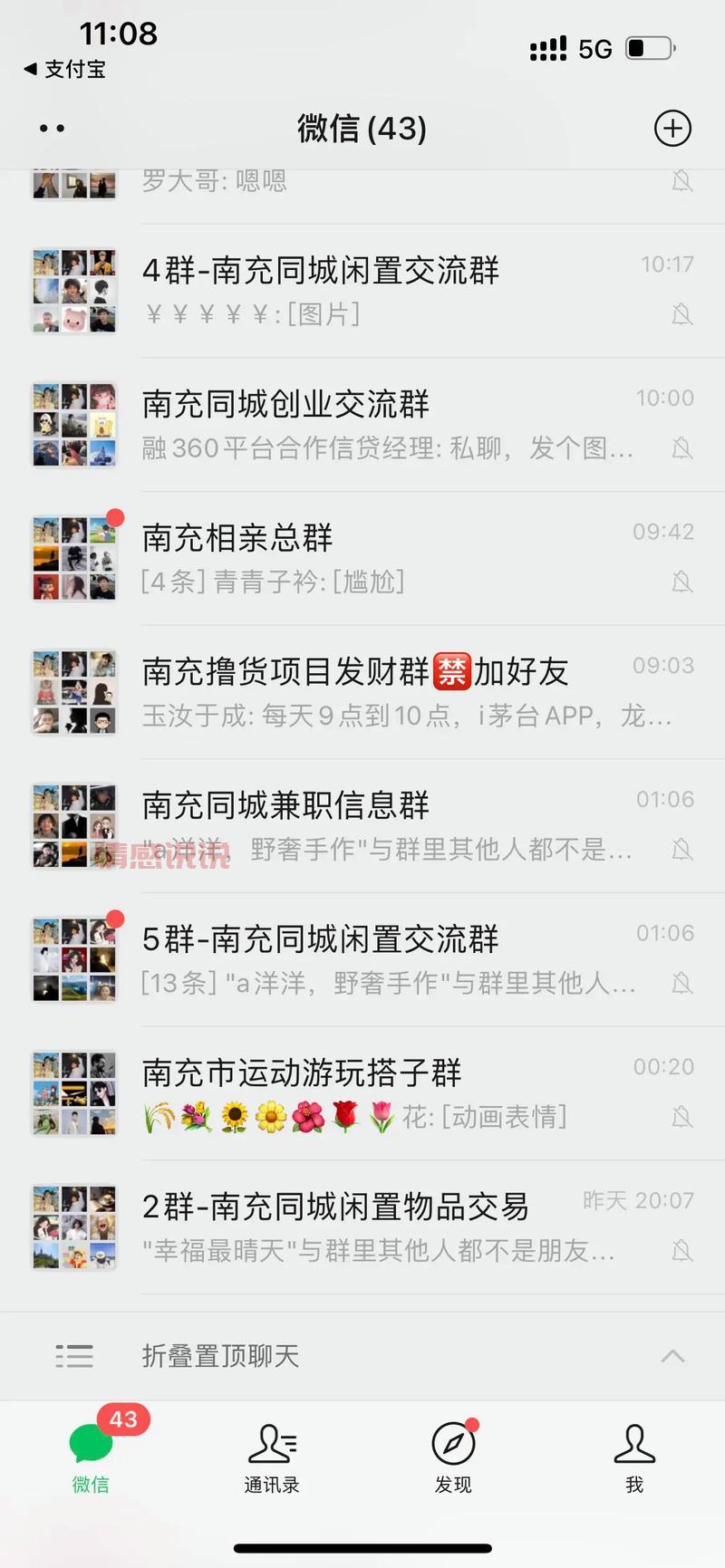Collapse pinned chats using the up chevron
This screenshot has width=725, height=1568.
point(672,1356)
